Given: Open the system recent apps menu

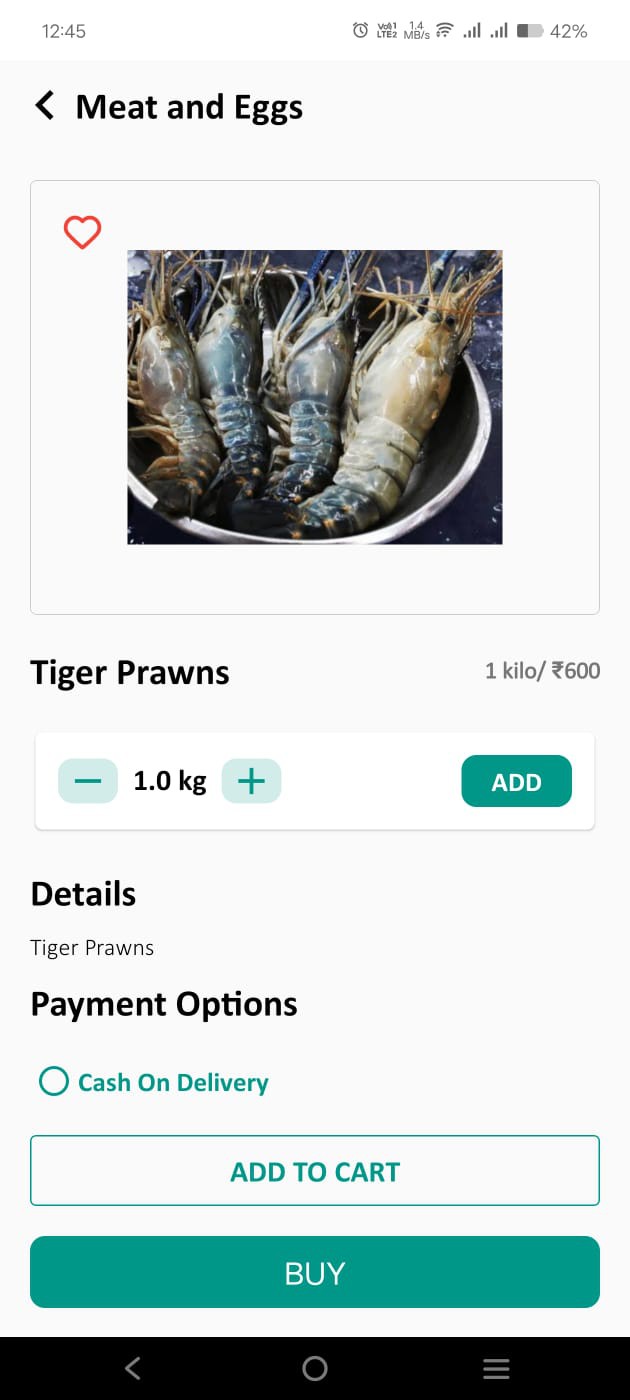Looking at the screenshot, I should point(496,1368).
